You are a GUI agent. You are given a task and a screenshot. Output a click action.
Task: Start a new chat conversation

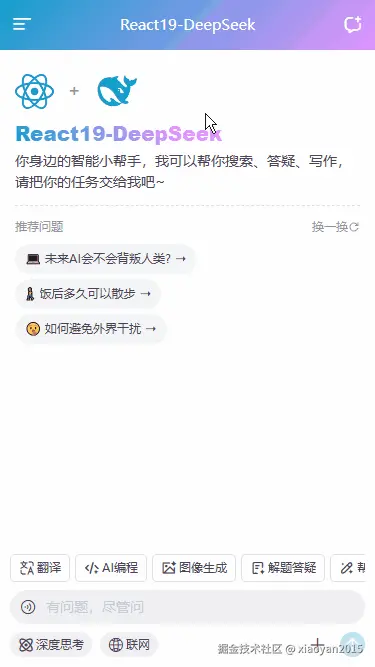(x=352, y=25)
